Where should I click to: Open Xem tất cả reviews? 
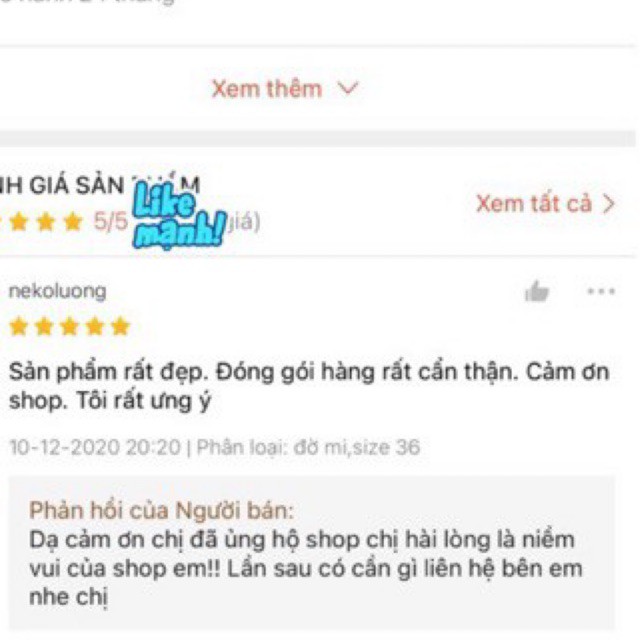coord(545,203)
